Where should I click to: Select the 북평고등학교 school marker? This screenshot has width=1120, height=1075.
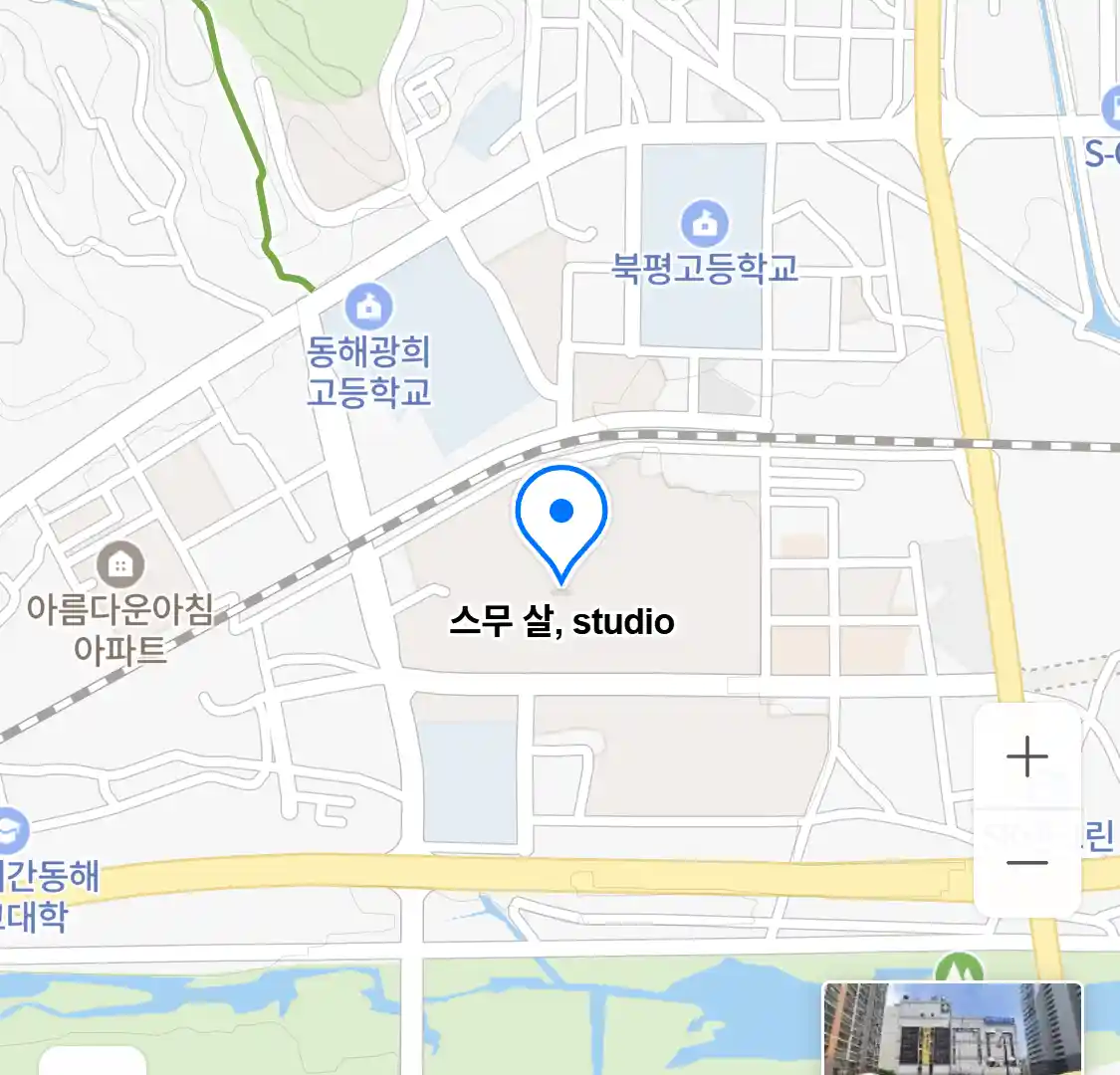click(x=704, y=225)
